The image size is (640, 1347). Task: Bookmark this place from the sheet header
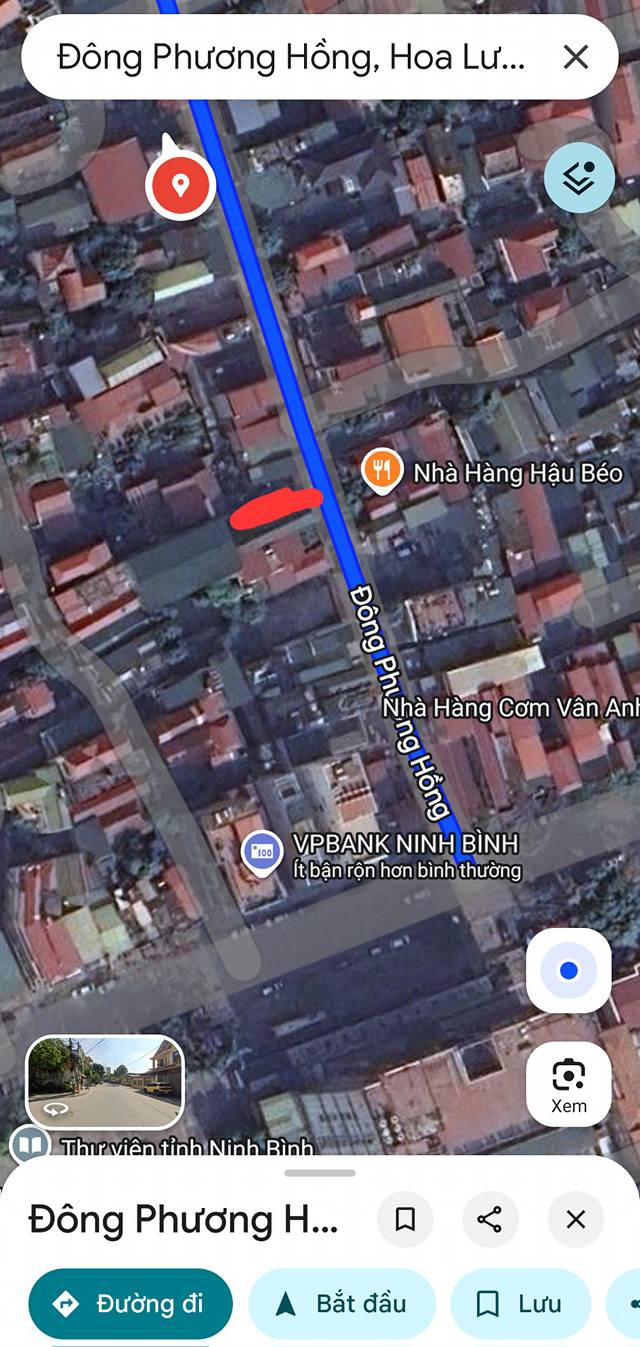[x=405, y=1219]
